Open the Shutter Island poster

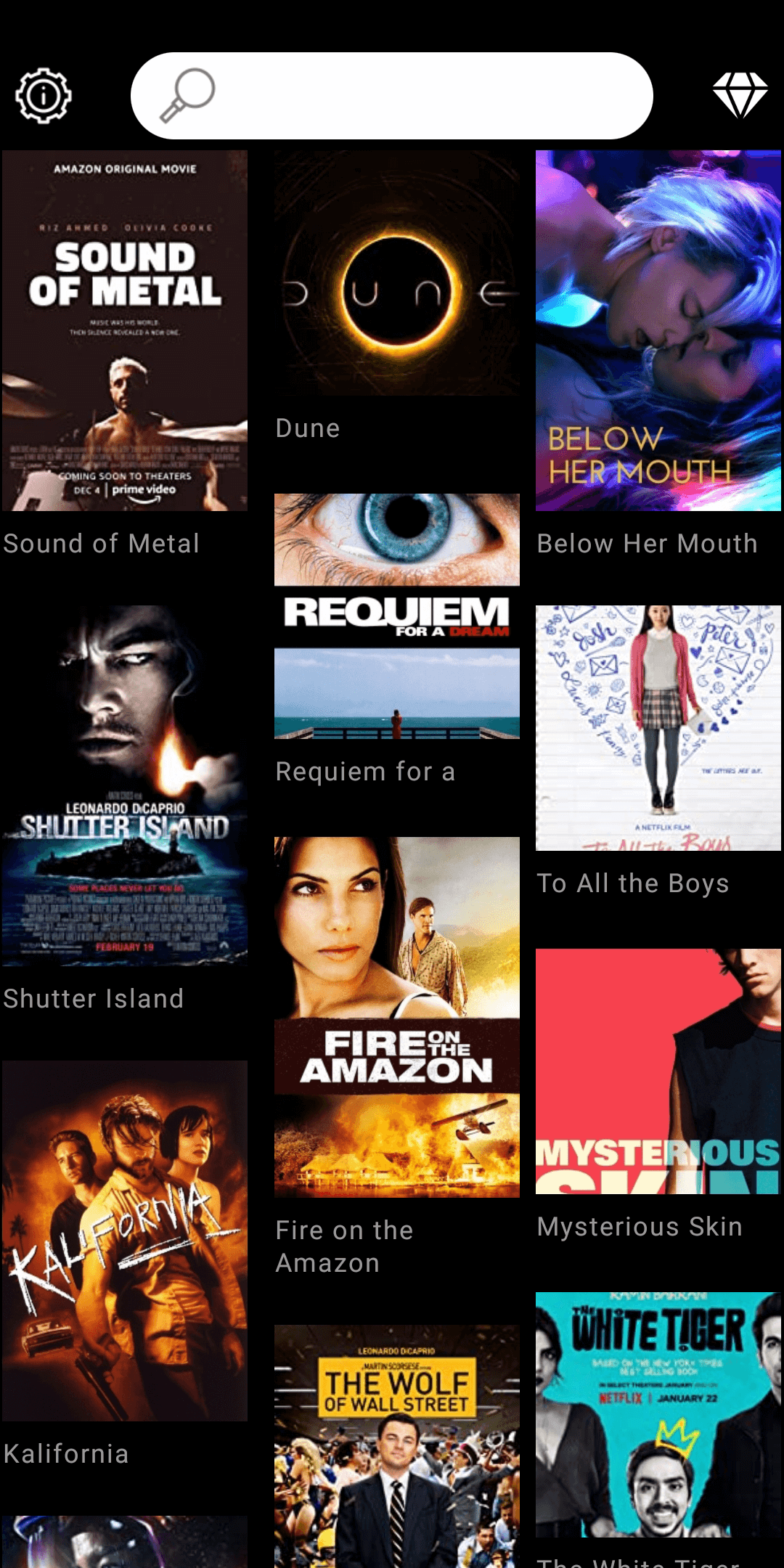click(x=125, y=785)
